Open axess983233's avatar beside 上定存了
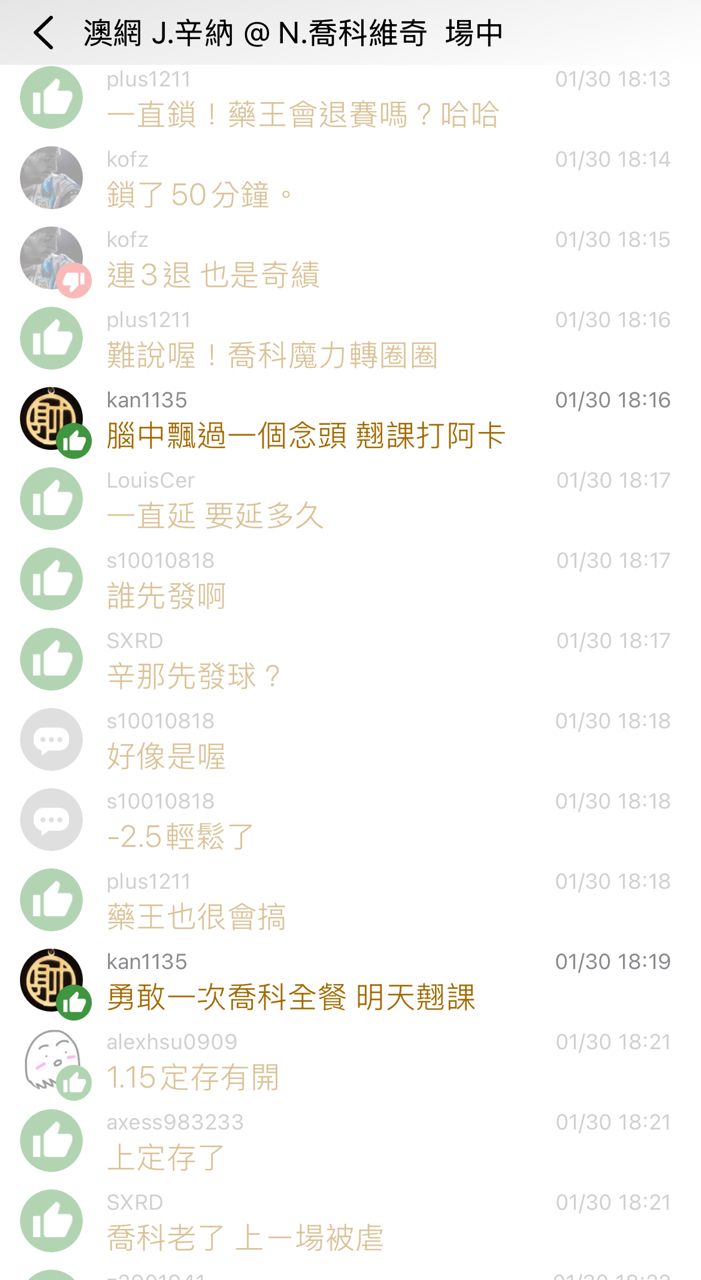The width and height of the screenshot is (701, 1280). [51, 1141]
